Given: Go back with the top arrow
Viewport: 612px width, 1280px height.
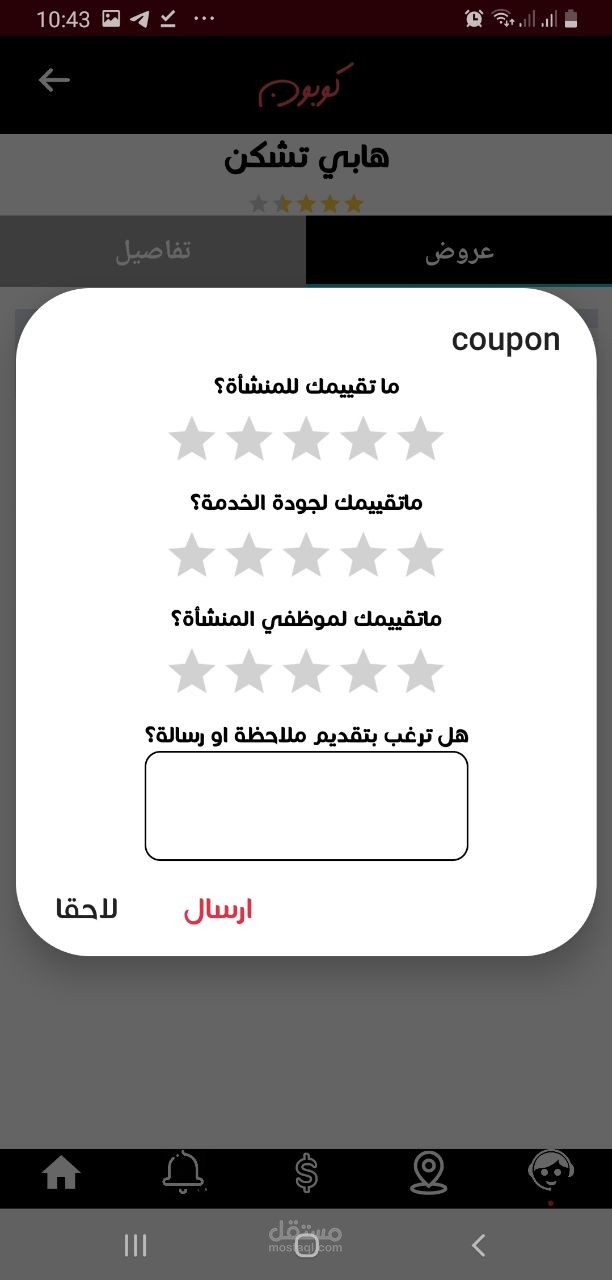Looking at the screenshot, I should tap(54, 80).
